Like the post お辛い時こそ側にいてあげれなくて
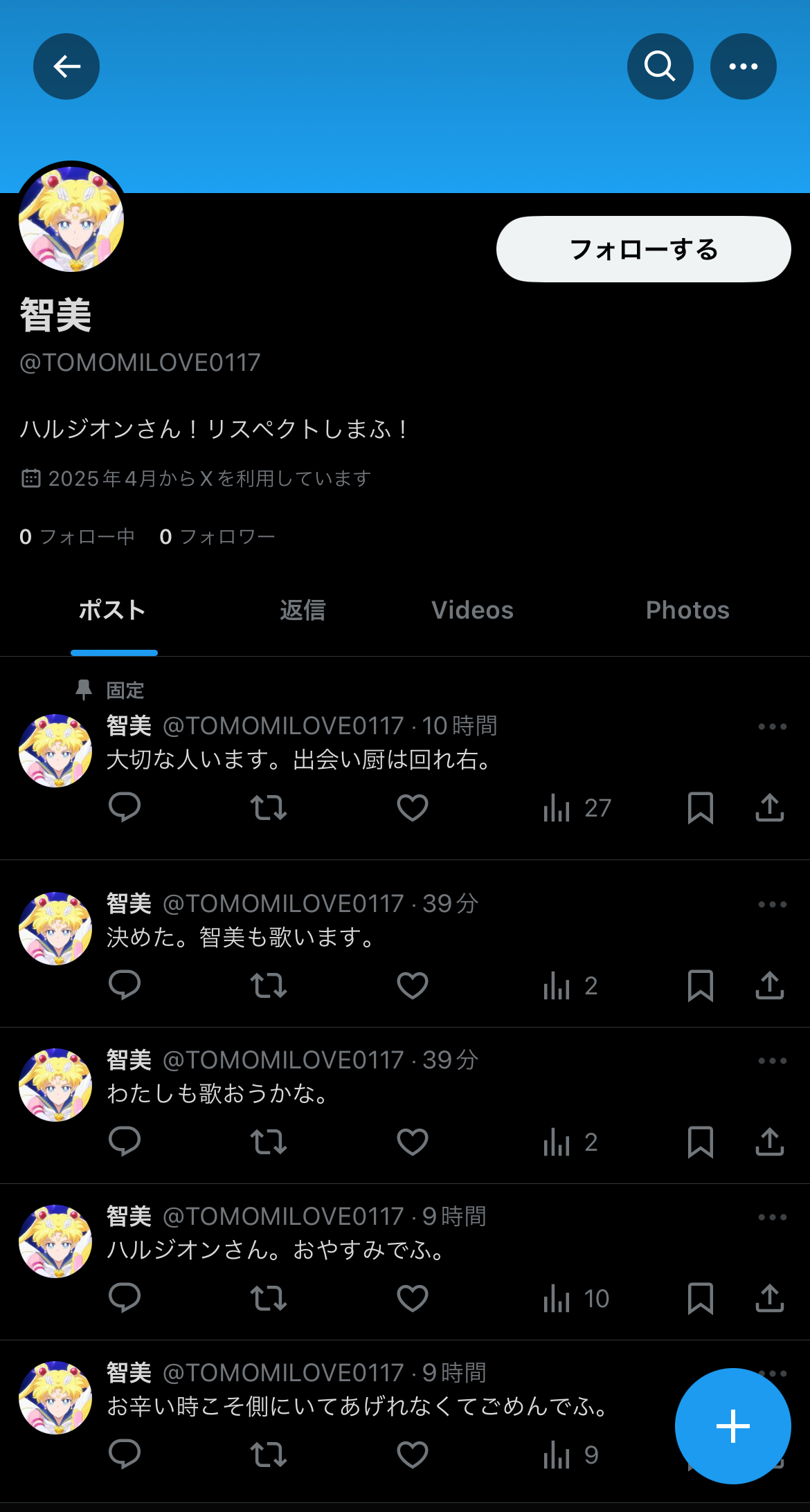810x1512 pixels. pos(413,1455)
